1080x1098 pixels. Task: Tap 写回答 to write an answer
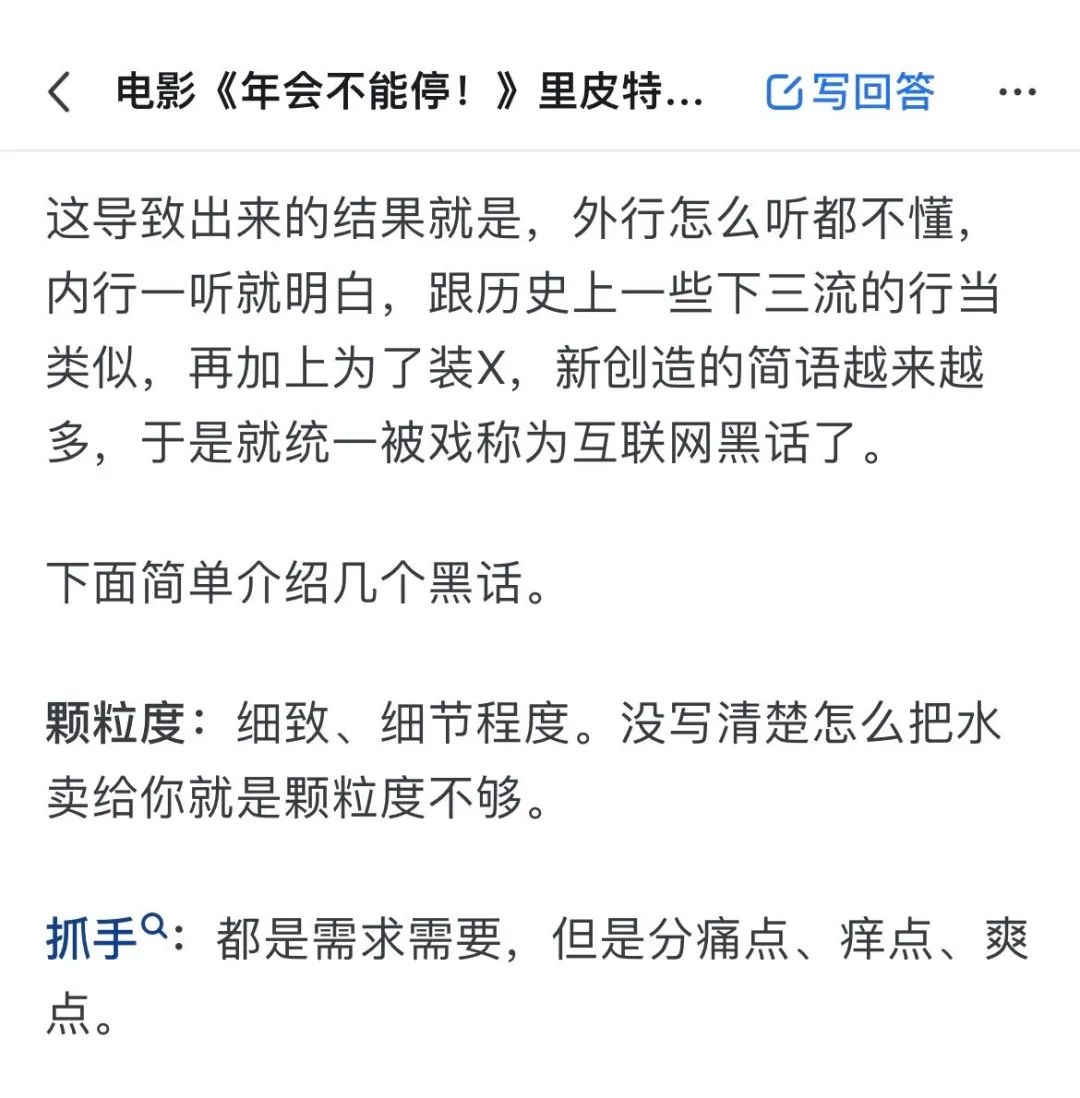[850, 92]
